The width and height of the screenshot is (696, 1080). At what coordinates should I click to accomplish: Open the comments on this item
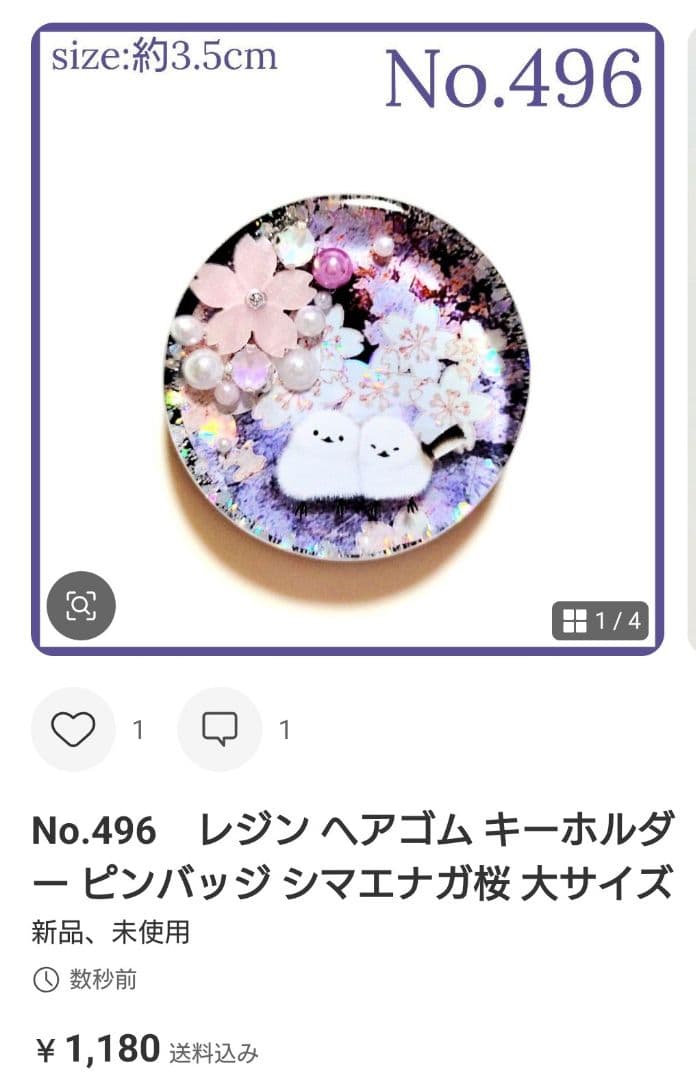coord(219,729)
